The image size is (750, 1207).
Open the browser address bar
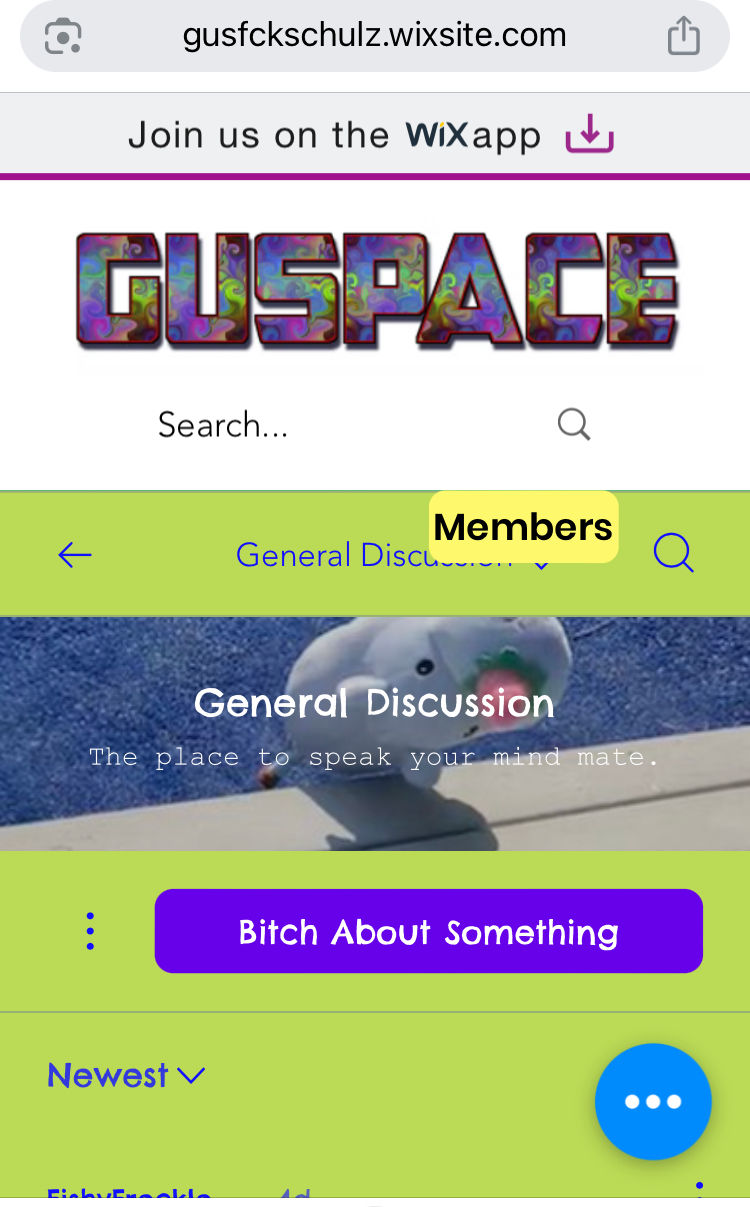coord(374,36)
